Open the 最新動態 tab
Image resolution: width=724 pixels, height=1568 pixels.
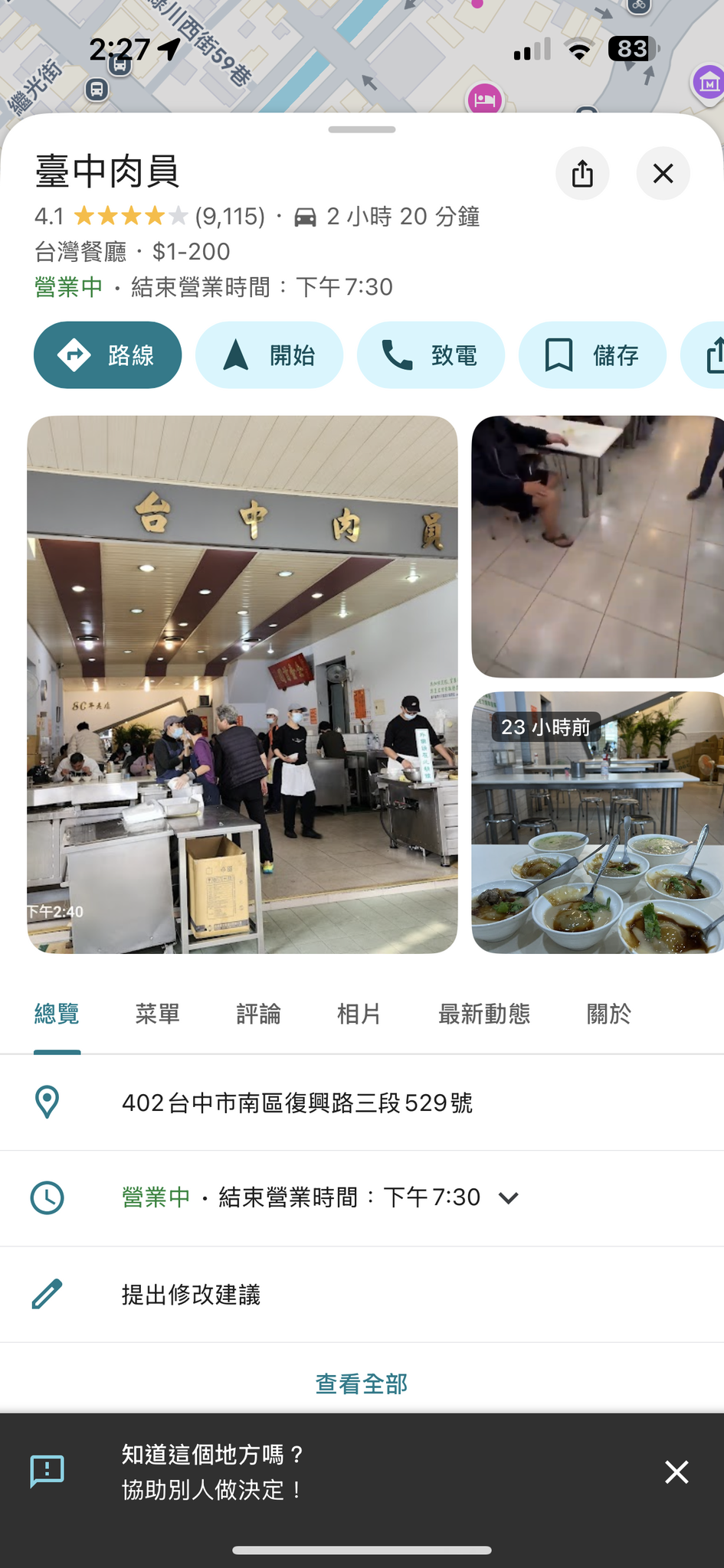484,1014
